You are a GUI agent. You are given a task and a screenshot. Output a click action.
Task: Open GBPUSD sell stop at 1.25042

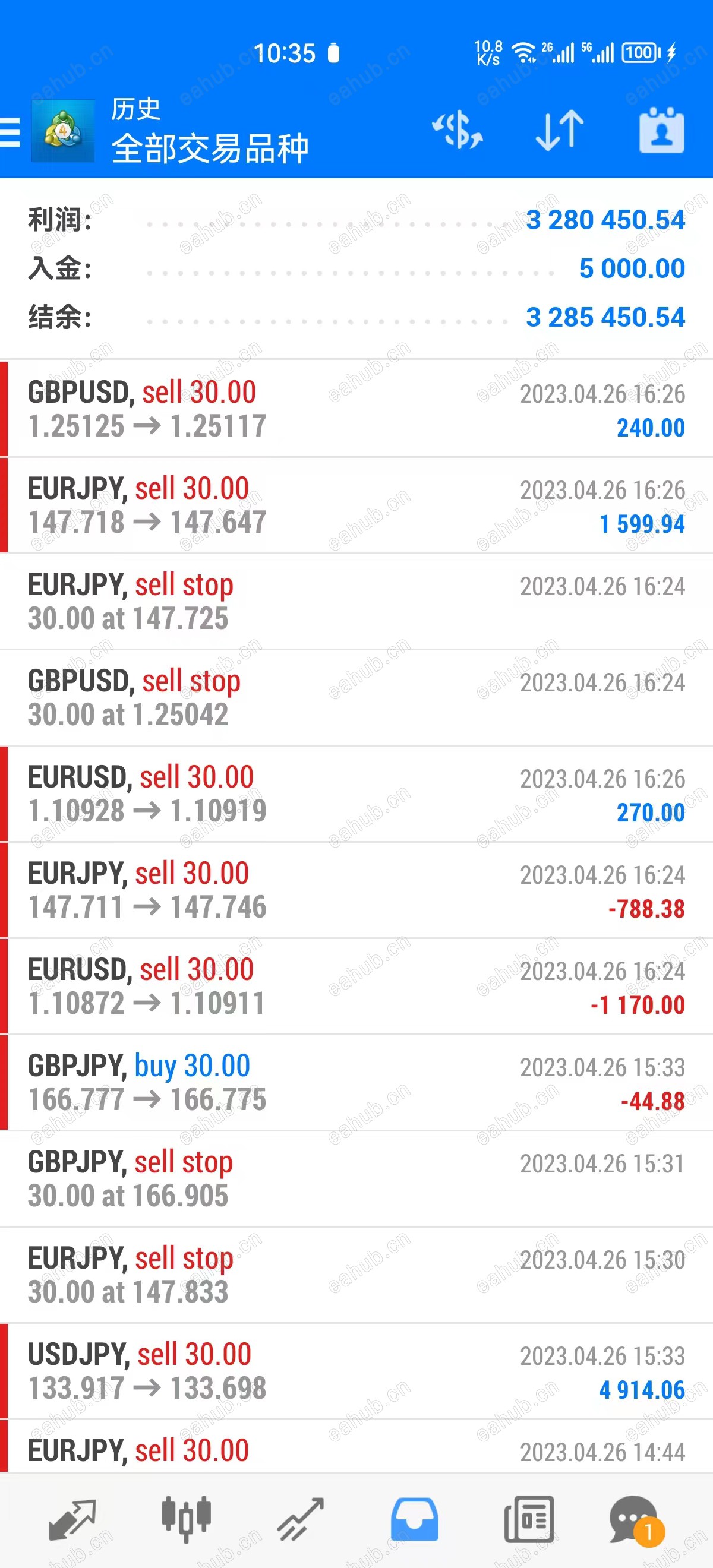click(x=356, y=697)
